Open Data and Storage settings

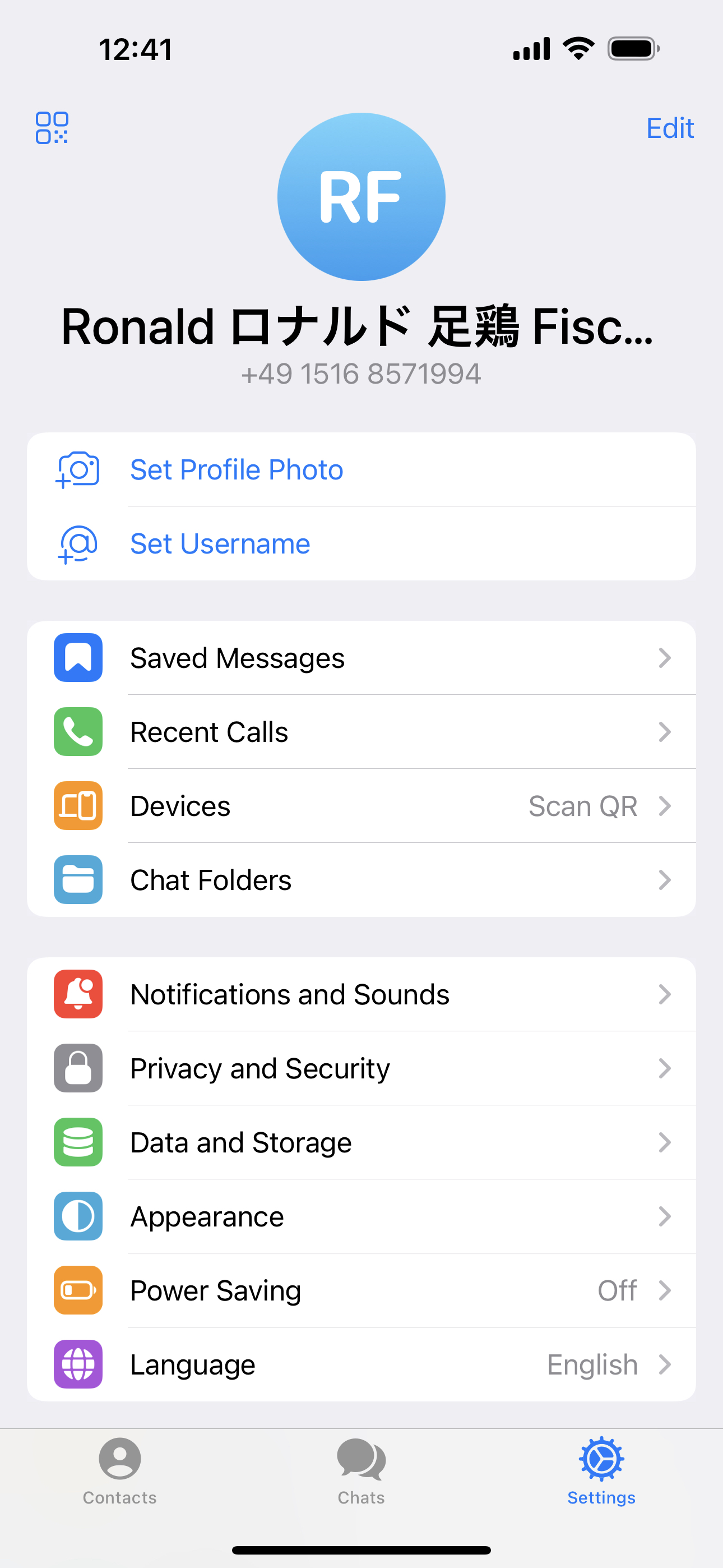click(x=361, y=1142)
